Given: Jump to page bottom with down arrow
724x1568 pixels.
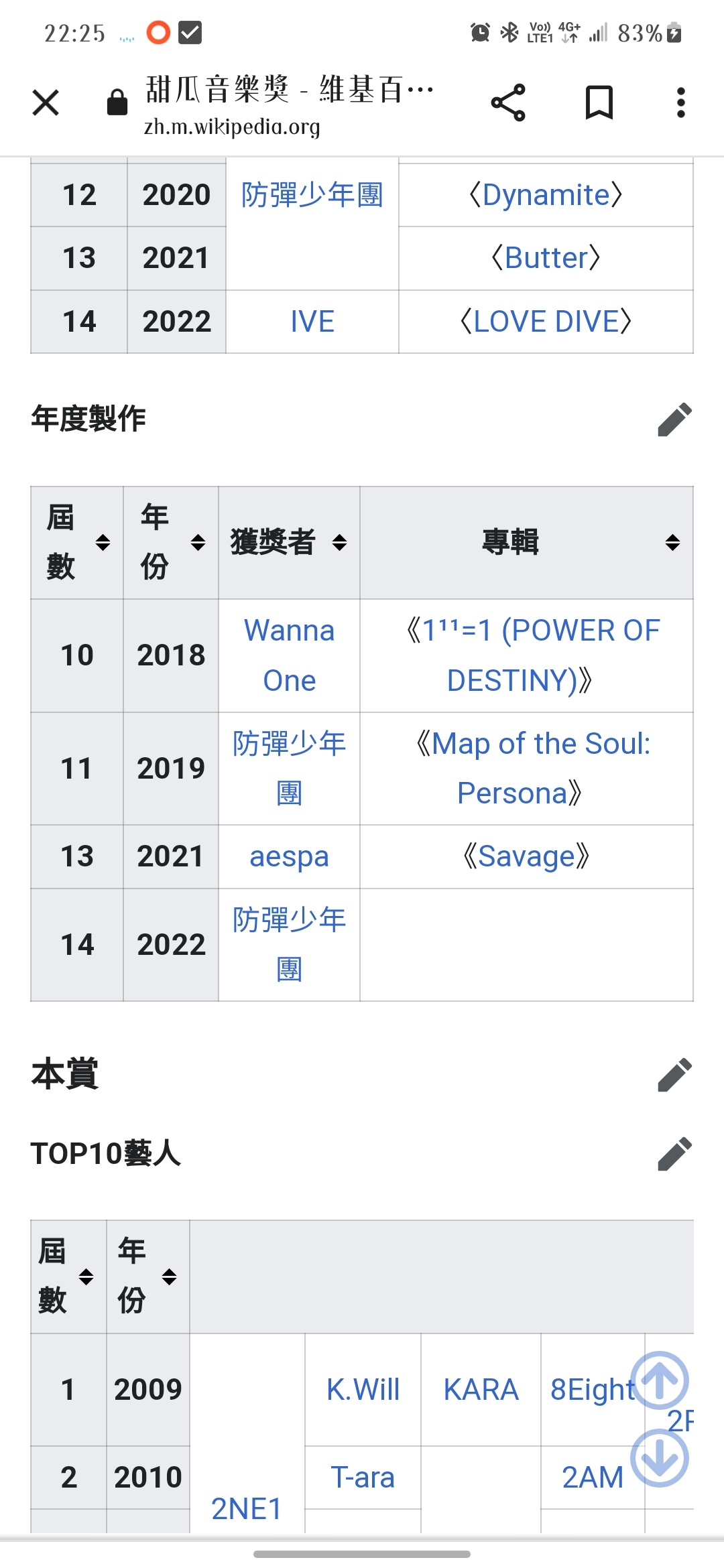Looking at the screenshot, I should coord(660,1458).
